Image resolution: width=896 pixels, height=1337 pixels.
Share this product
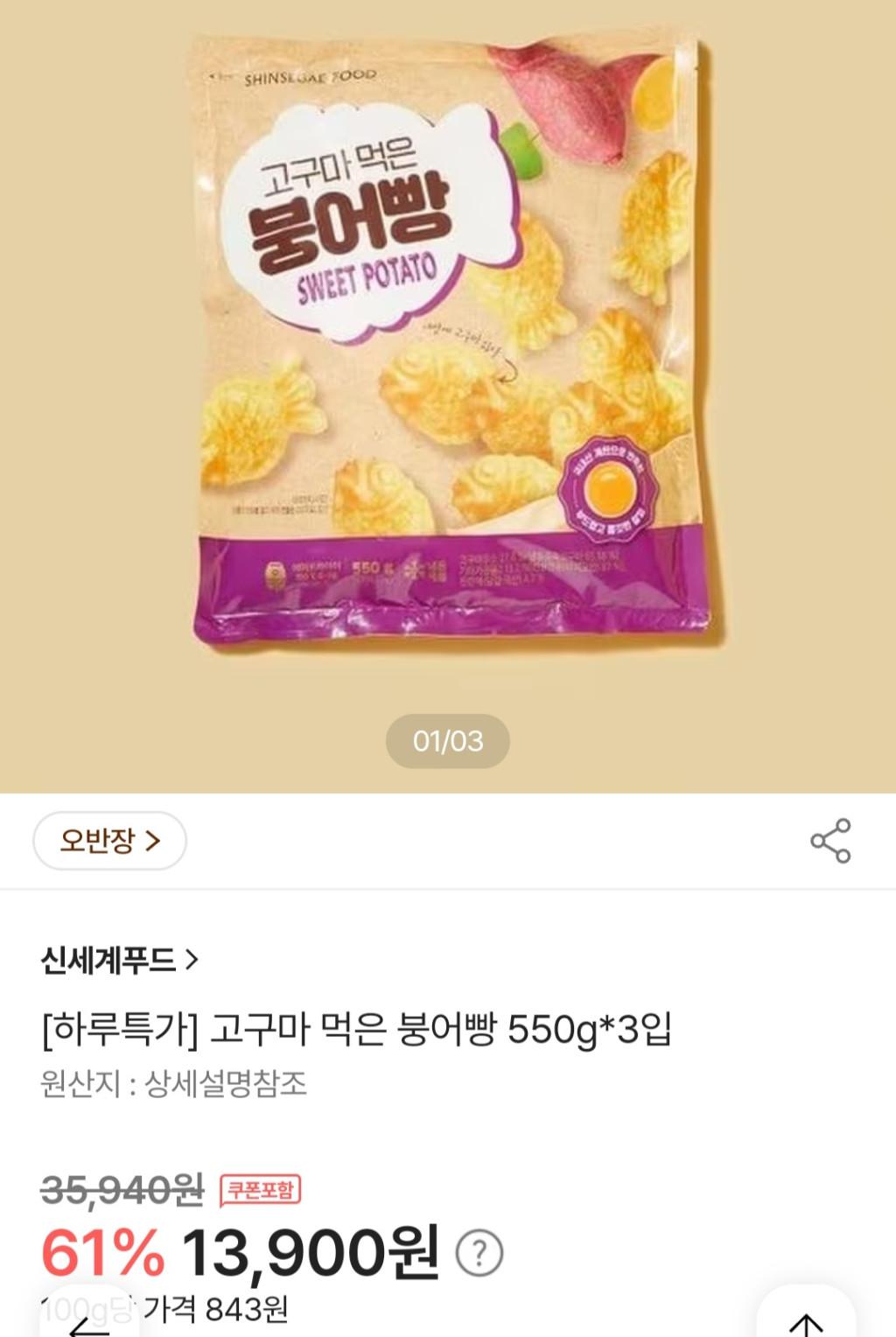[x=829, y=841]
